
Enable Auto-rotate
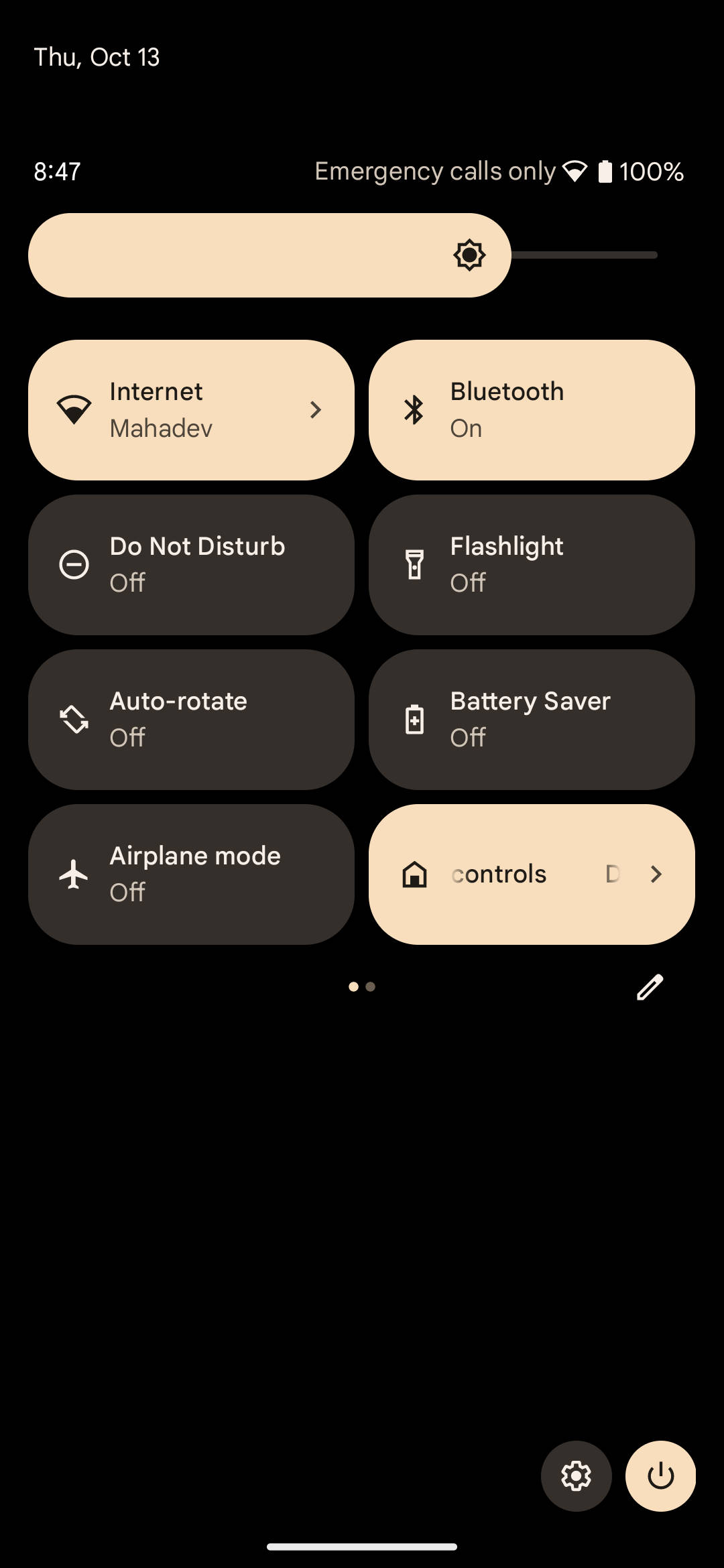[x=191, y=720]
